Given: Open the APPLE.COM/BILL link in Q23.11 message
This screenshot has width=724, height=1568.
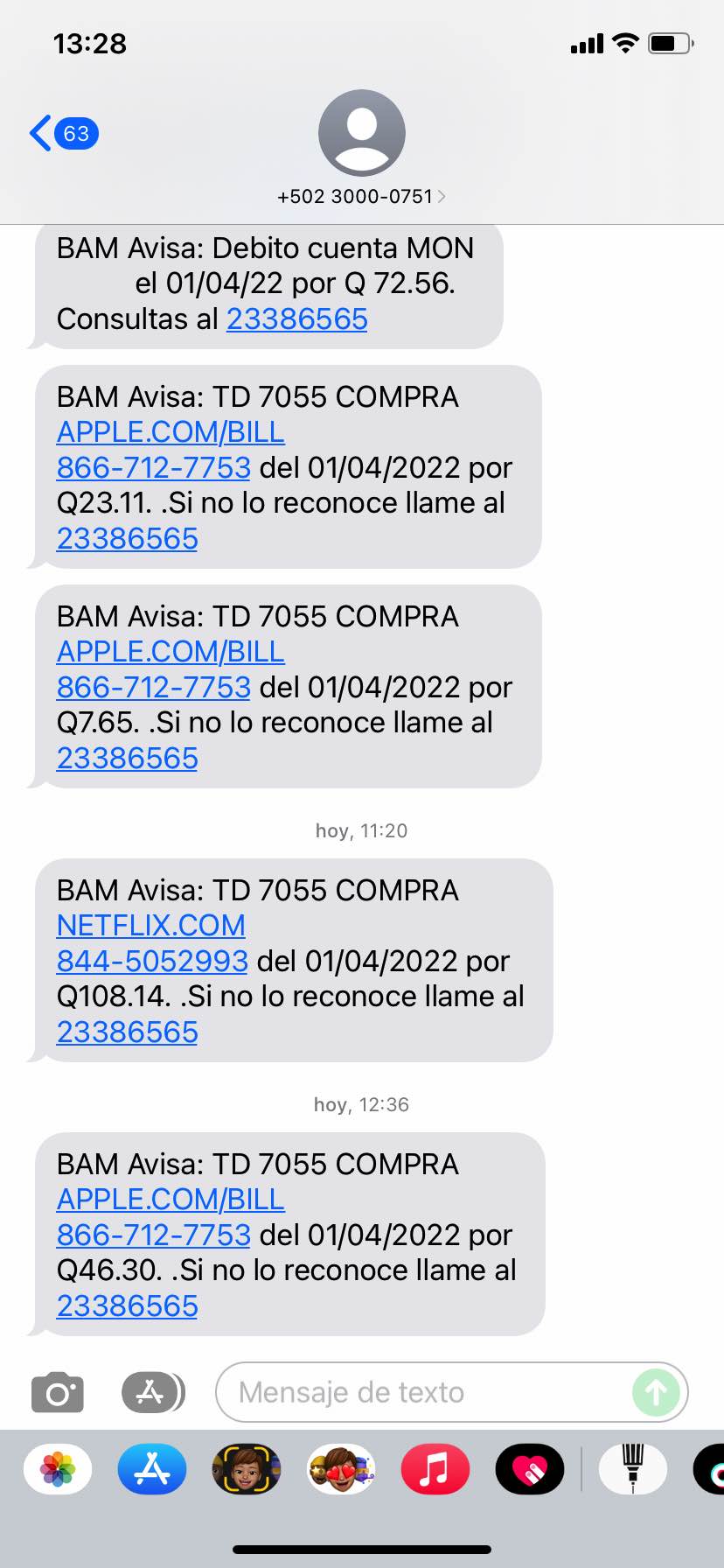Looking at the screenshot, I should pyautogui.click(x=171, y=432).
